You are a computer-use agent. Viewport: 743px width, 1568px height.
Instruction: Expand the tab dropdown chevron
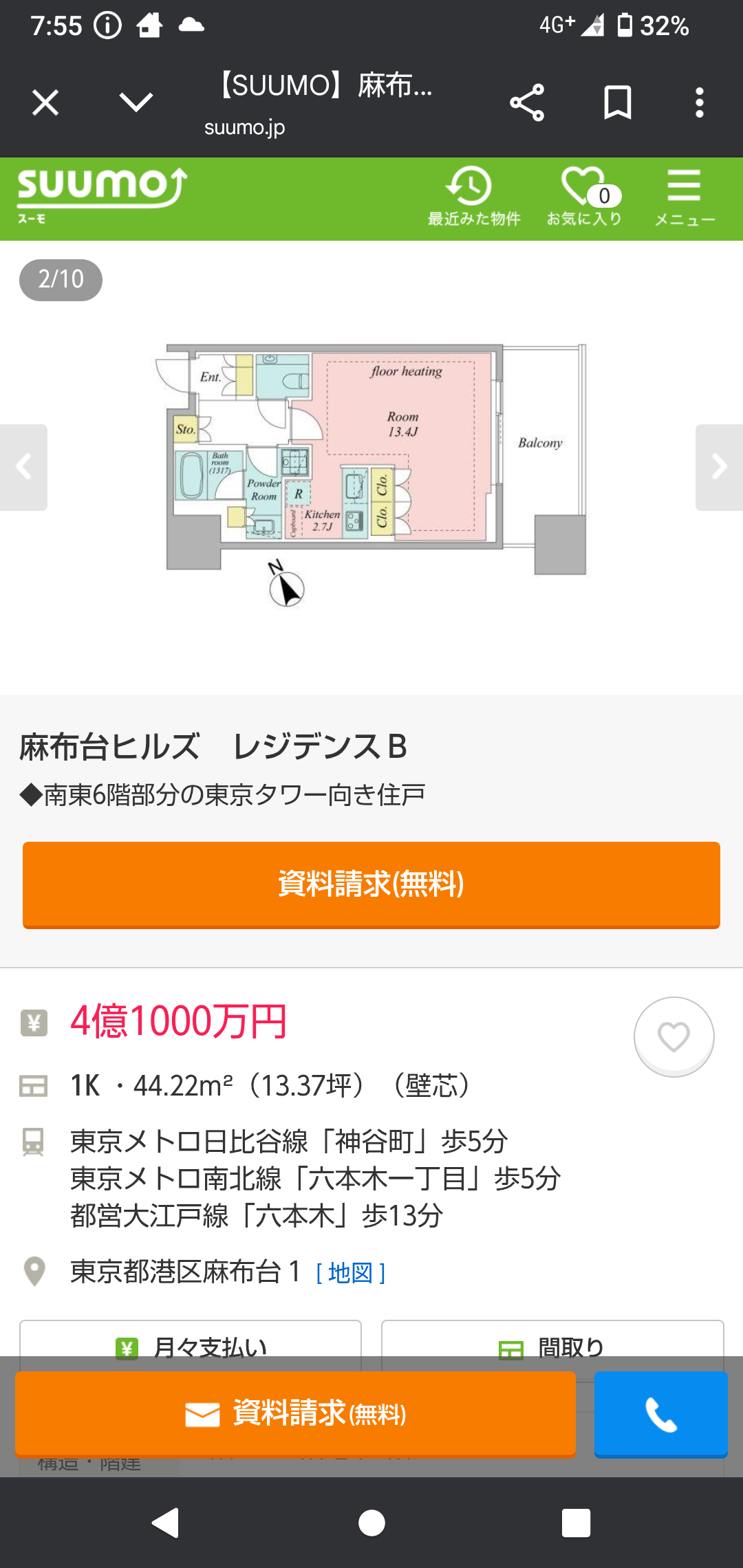pyautogui.click(x=136, y=103)
